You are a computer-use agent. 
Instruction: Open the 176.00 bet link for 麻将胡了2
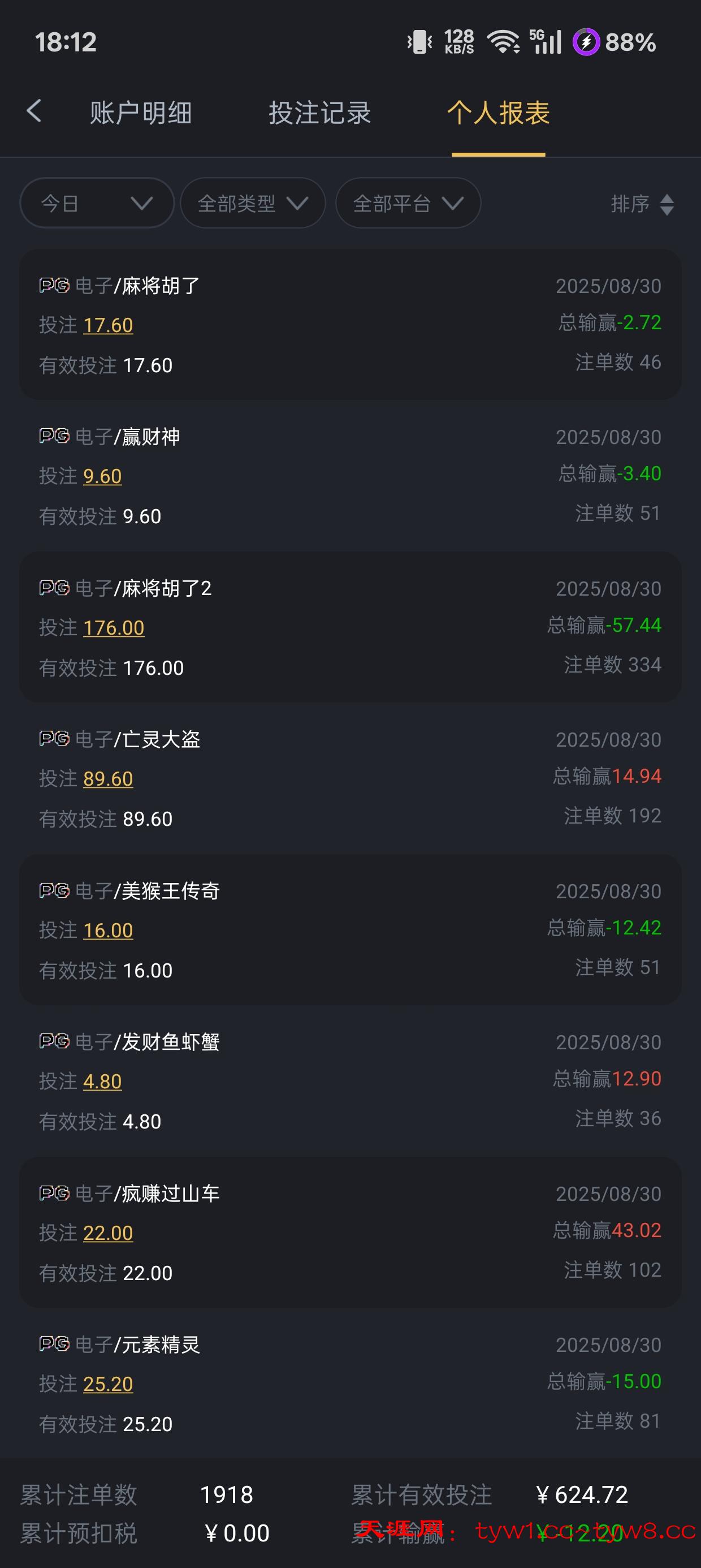[114, 627]
